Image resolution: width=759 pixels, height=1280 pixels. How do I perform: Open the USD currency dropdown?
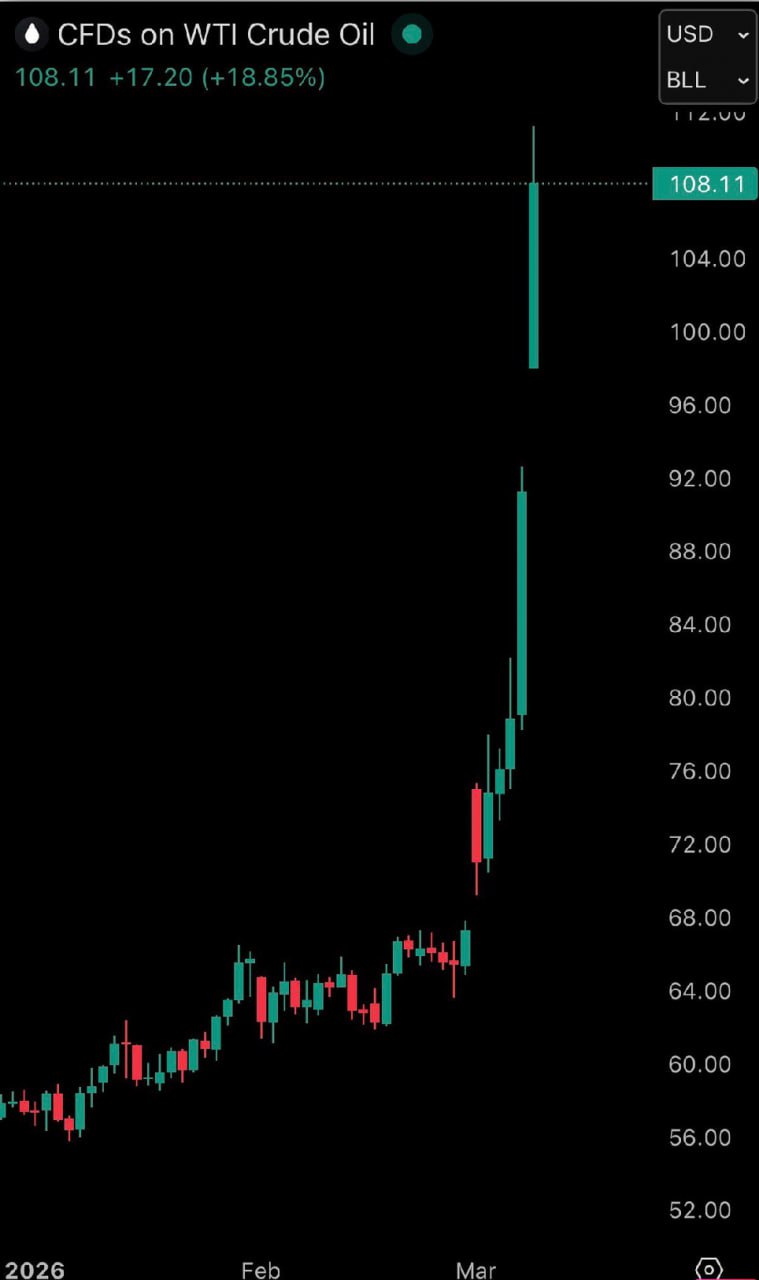click(707, 34)
